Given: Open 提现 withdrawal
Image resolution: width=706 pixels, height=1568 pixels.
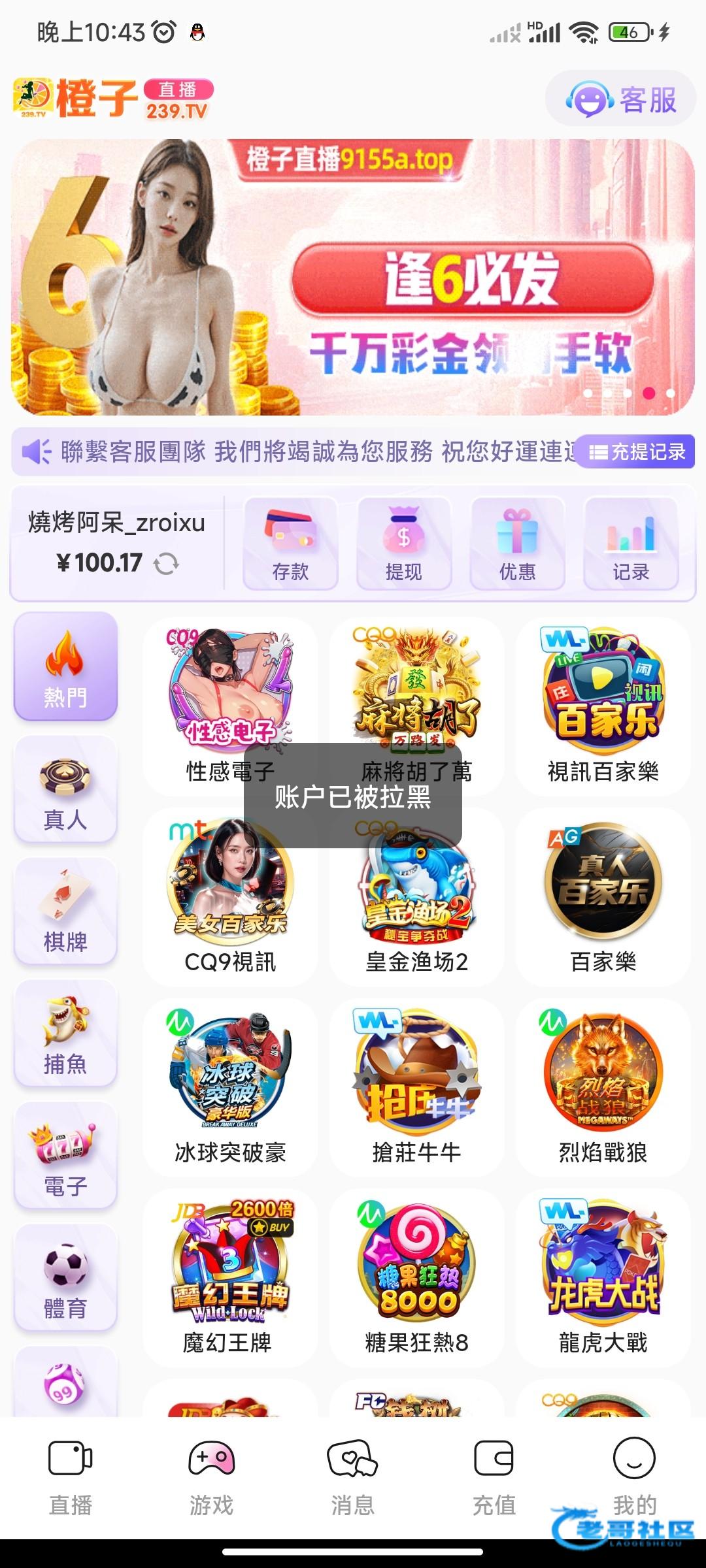Looking at the screenshot, I should (x=403, y=544).
